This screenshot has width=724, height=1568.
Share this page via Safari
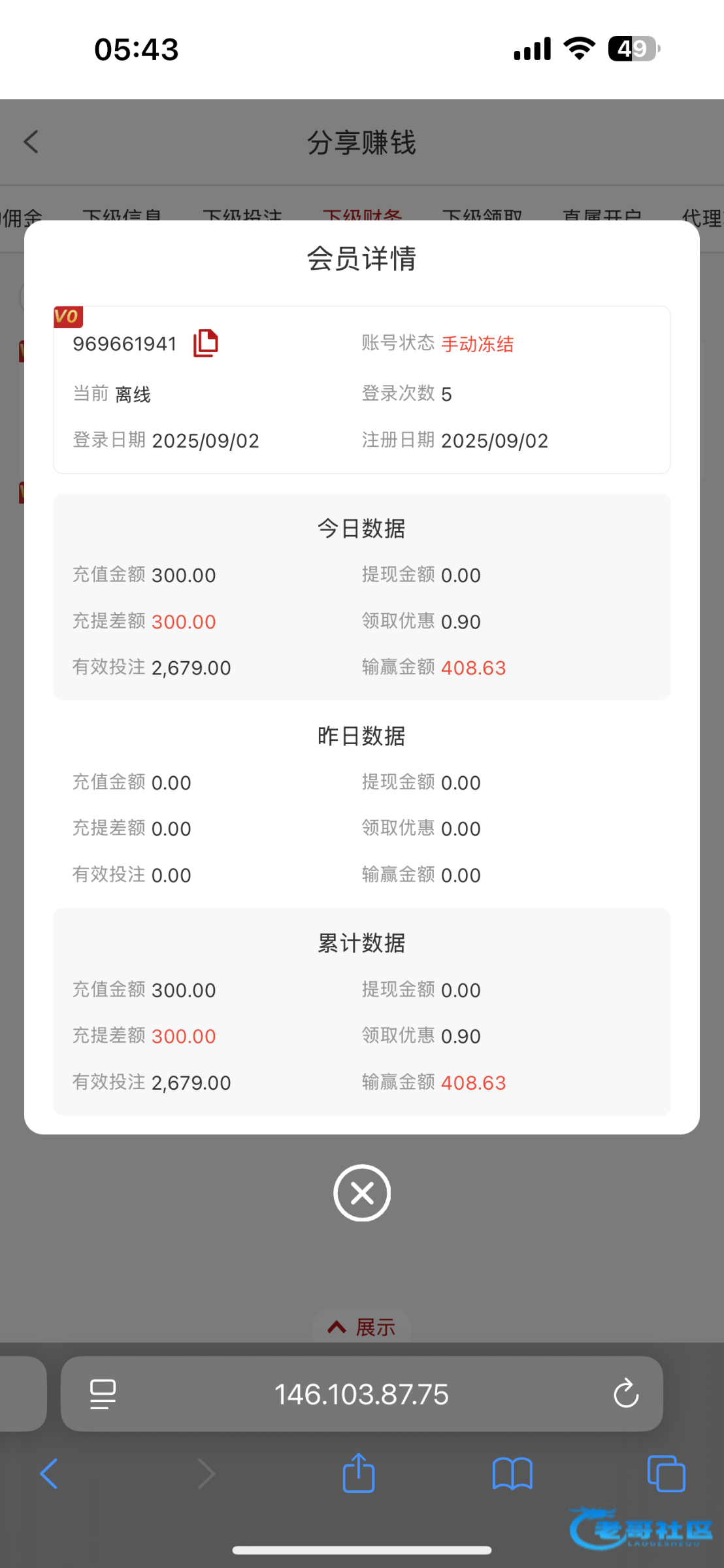pos(359,1474)
